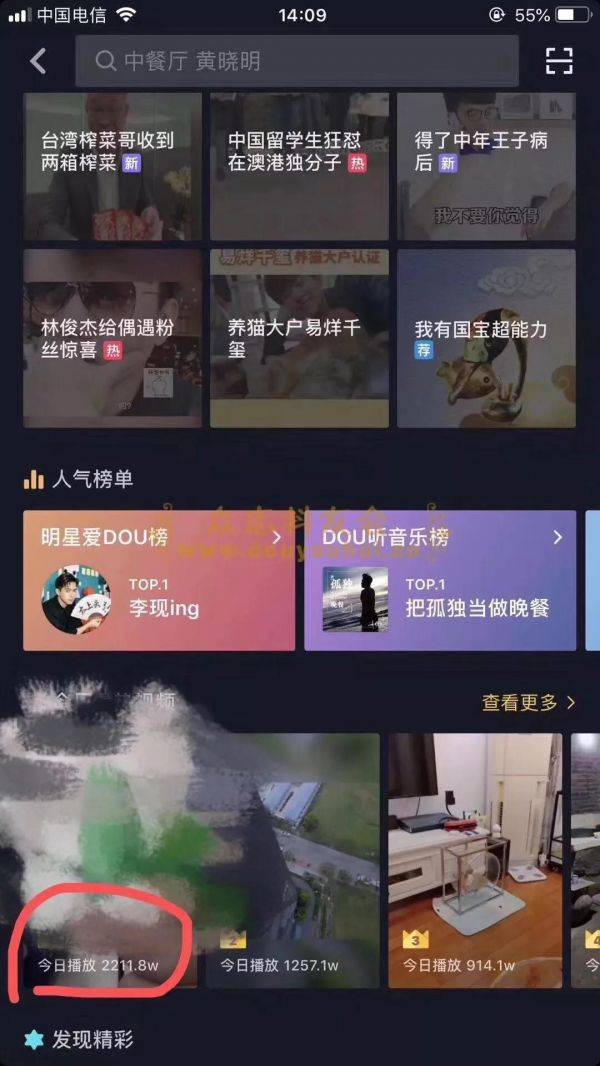
Task: Tap 查看更多 to see more videos
Action: 528,703
